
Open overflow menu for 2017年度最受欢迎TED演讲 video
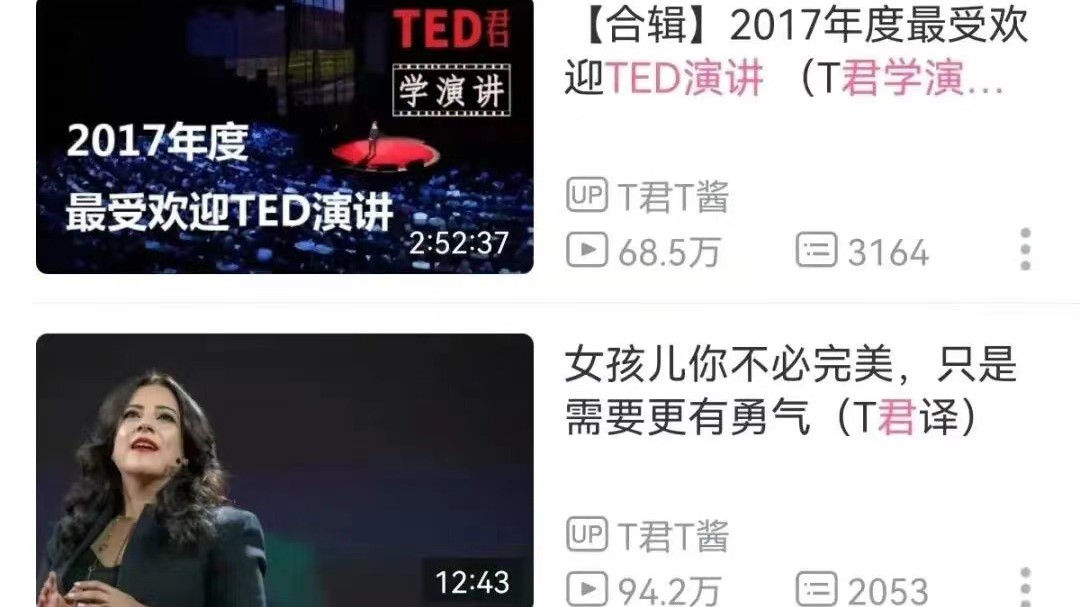1025,249
